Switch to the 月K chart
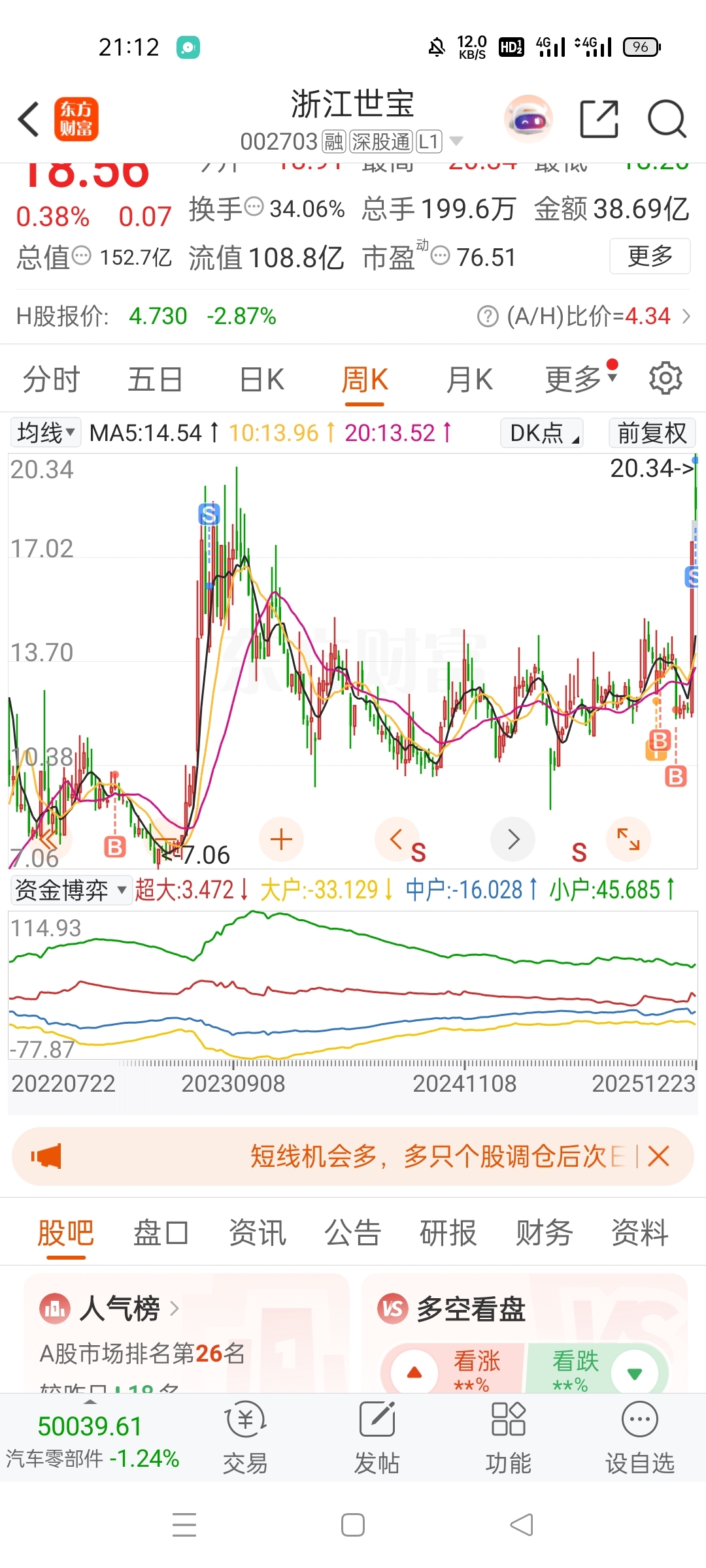706x1568 pixels. coord(469,380)
